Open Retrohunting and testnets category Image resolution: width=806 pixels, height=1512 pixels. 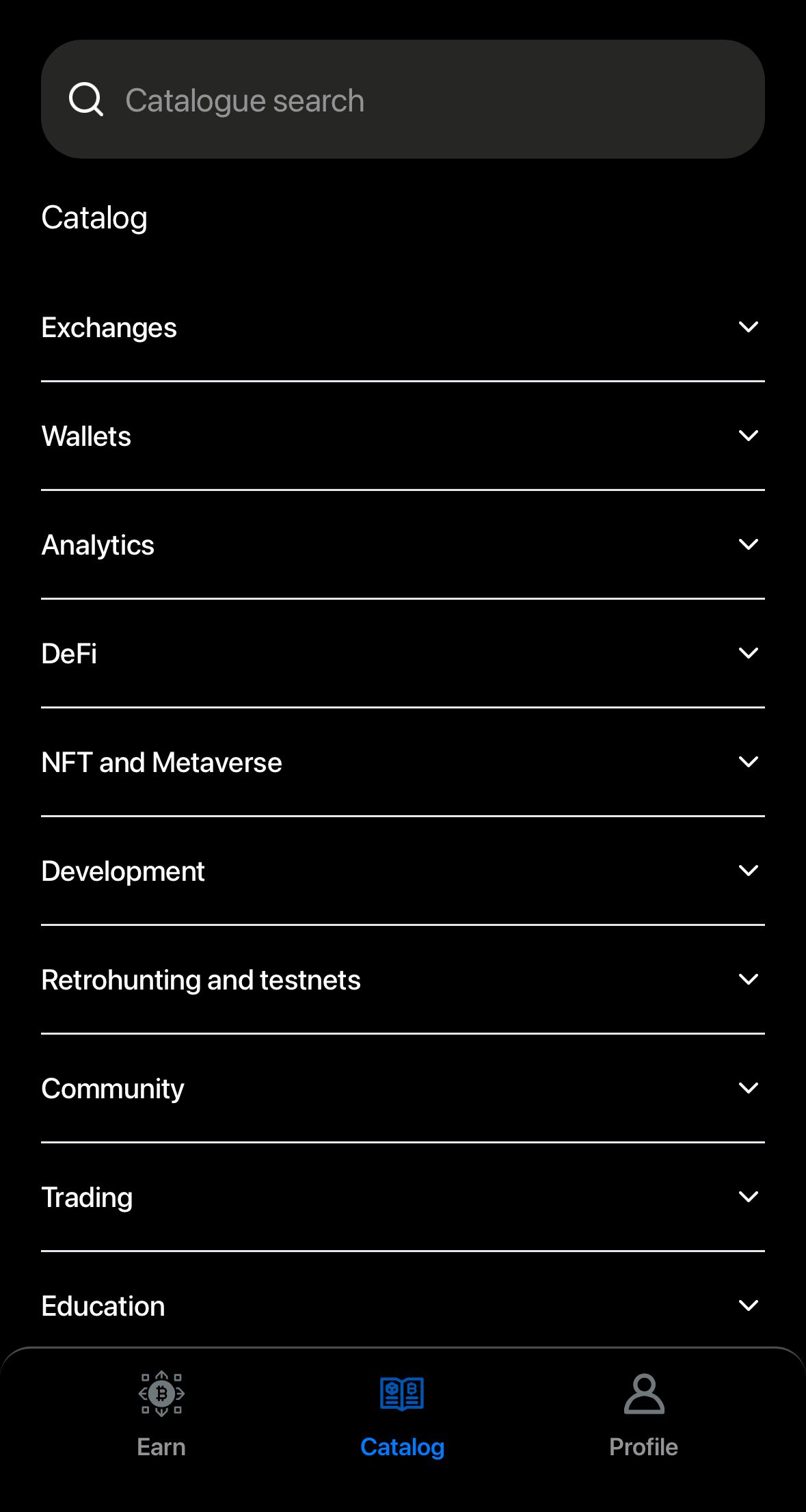(749, 979)
